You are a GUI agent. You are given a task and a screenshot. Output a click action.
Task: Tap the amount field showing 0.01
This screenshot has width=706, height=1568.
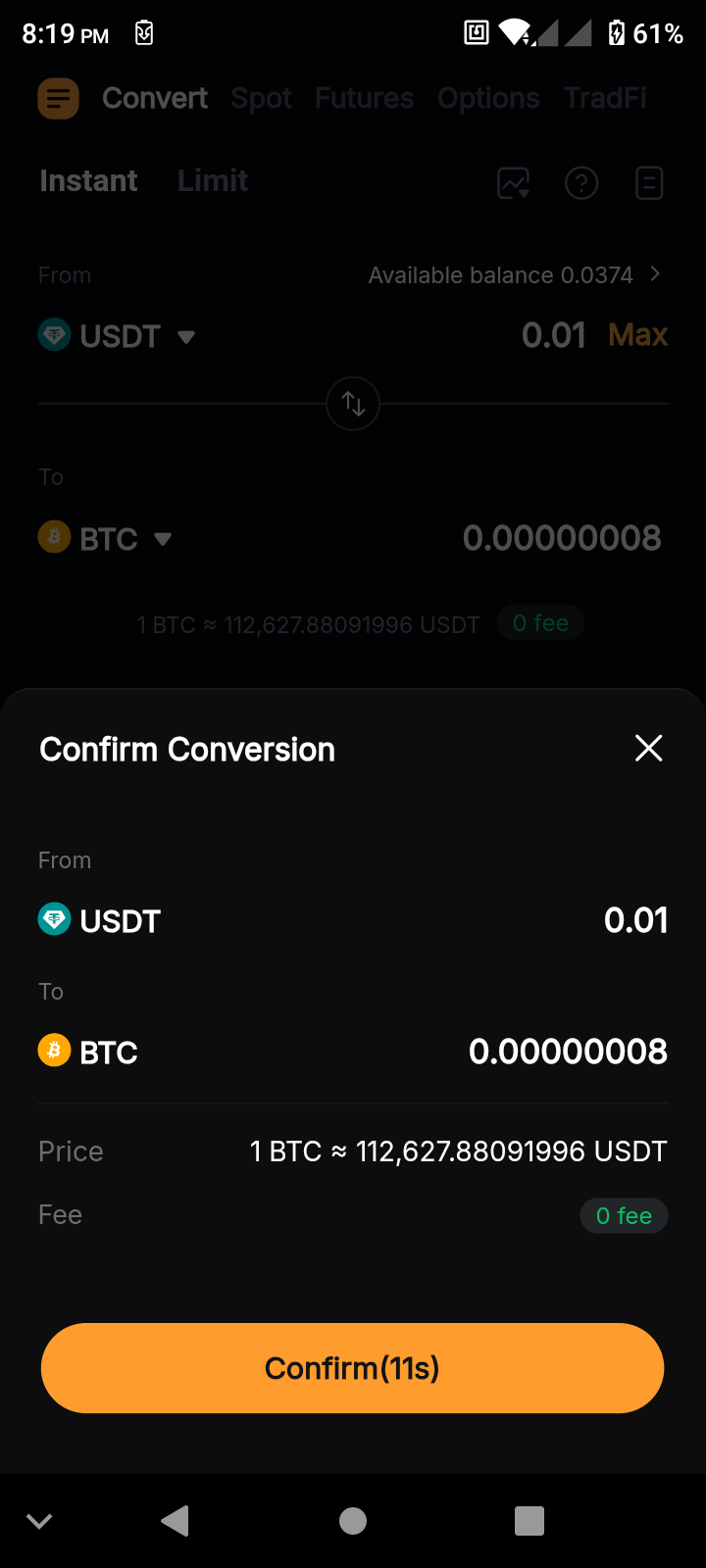coord(553,335)
